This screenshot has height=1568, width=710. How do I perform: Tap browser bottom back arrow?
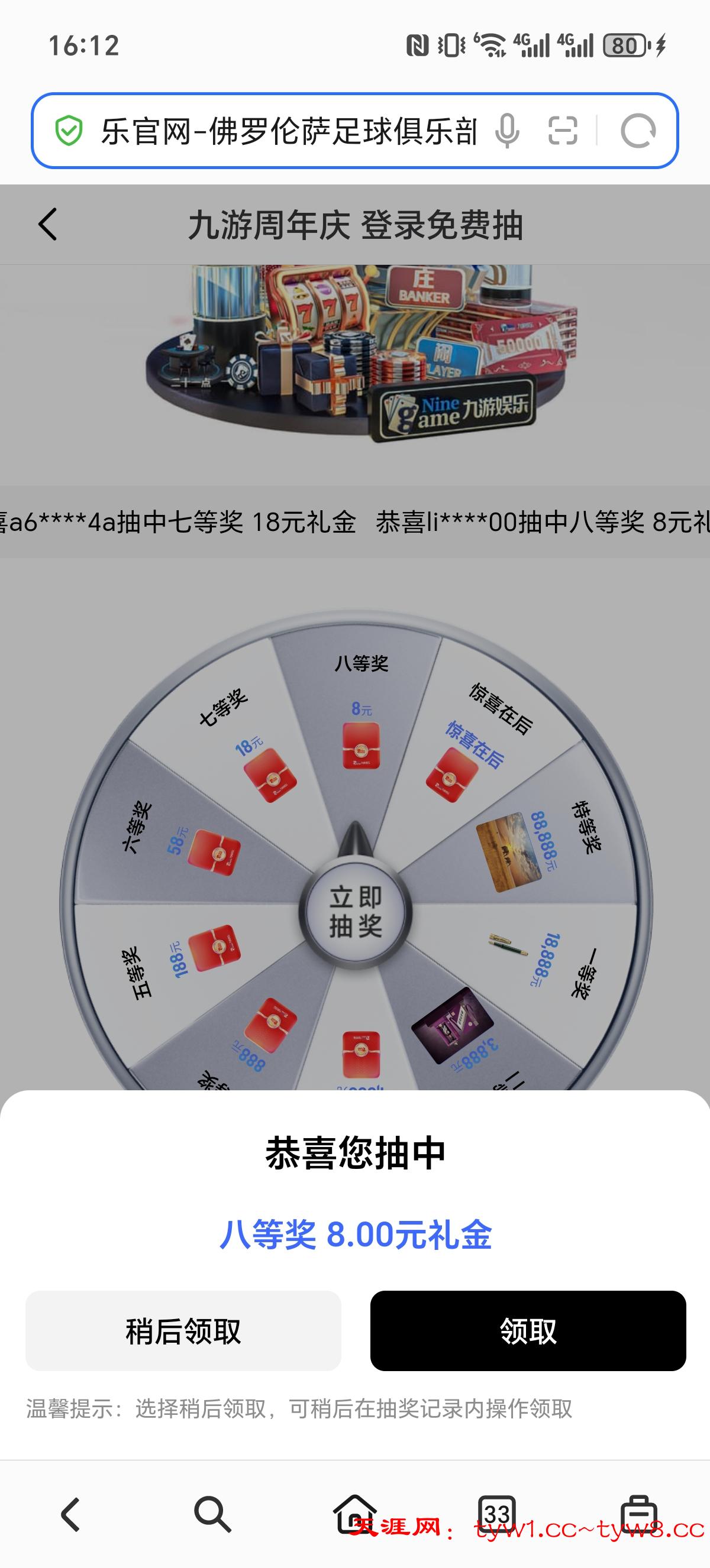coord(70,1514)
